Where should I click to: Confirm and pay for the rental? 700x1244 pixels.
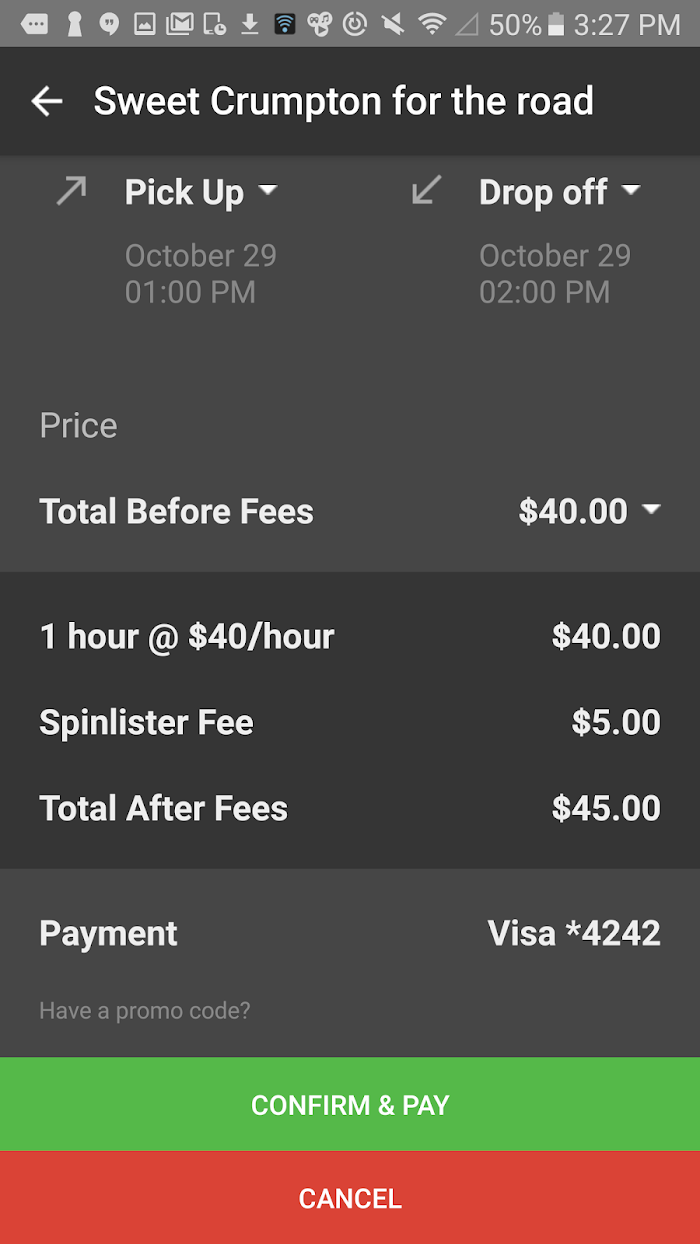click(x=350, y=1105)
